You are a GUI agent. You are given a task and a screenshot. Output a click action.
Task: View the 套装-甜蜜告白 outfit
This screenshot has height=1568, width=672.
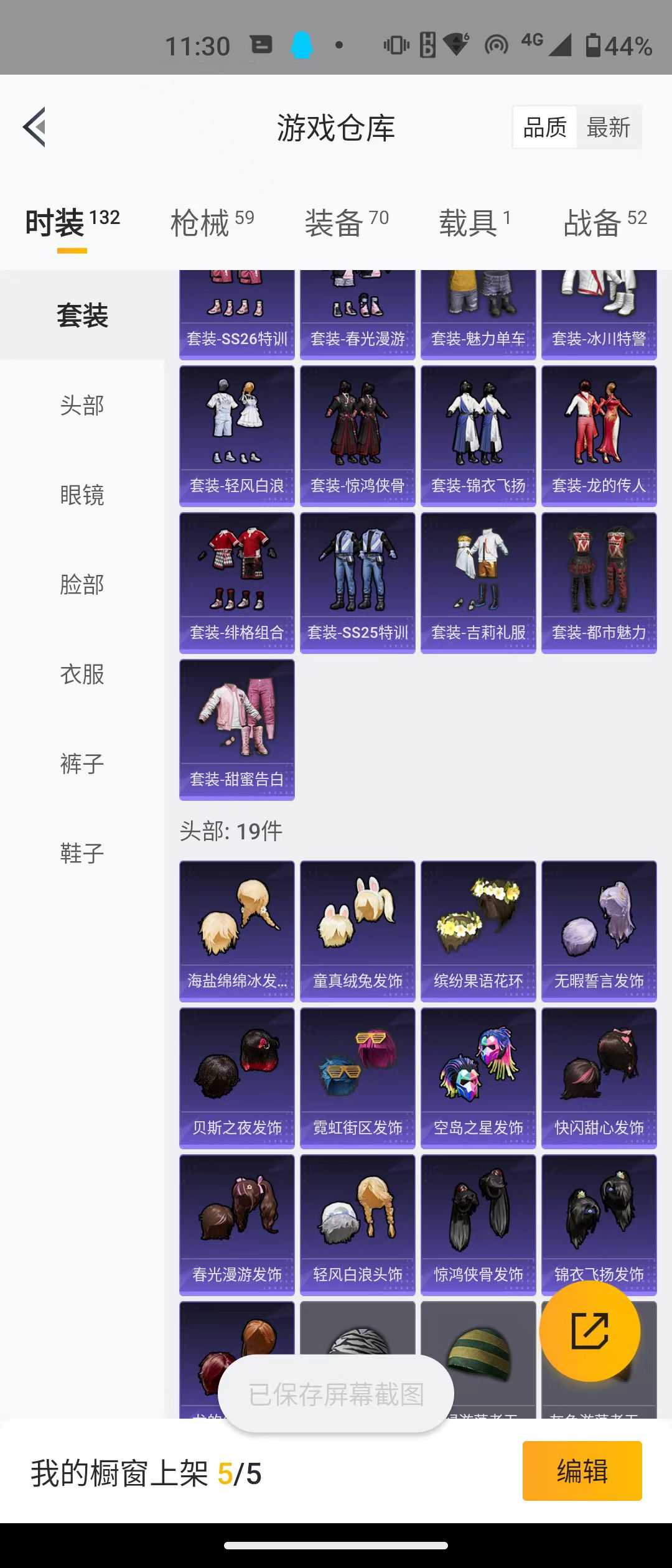coord(236,729)
